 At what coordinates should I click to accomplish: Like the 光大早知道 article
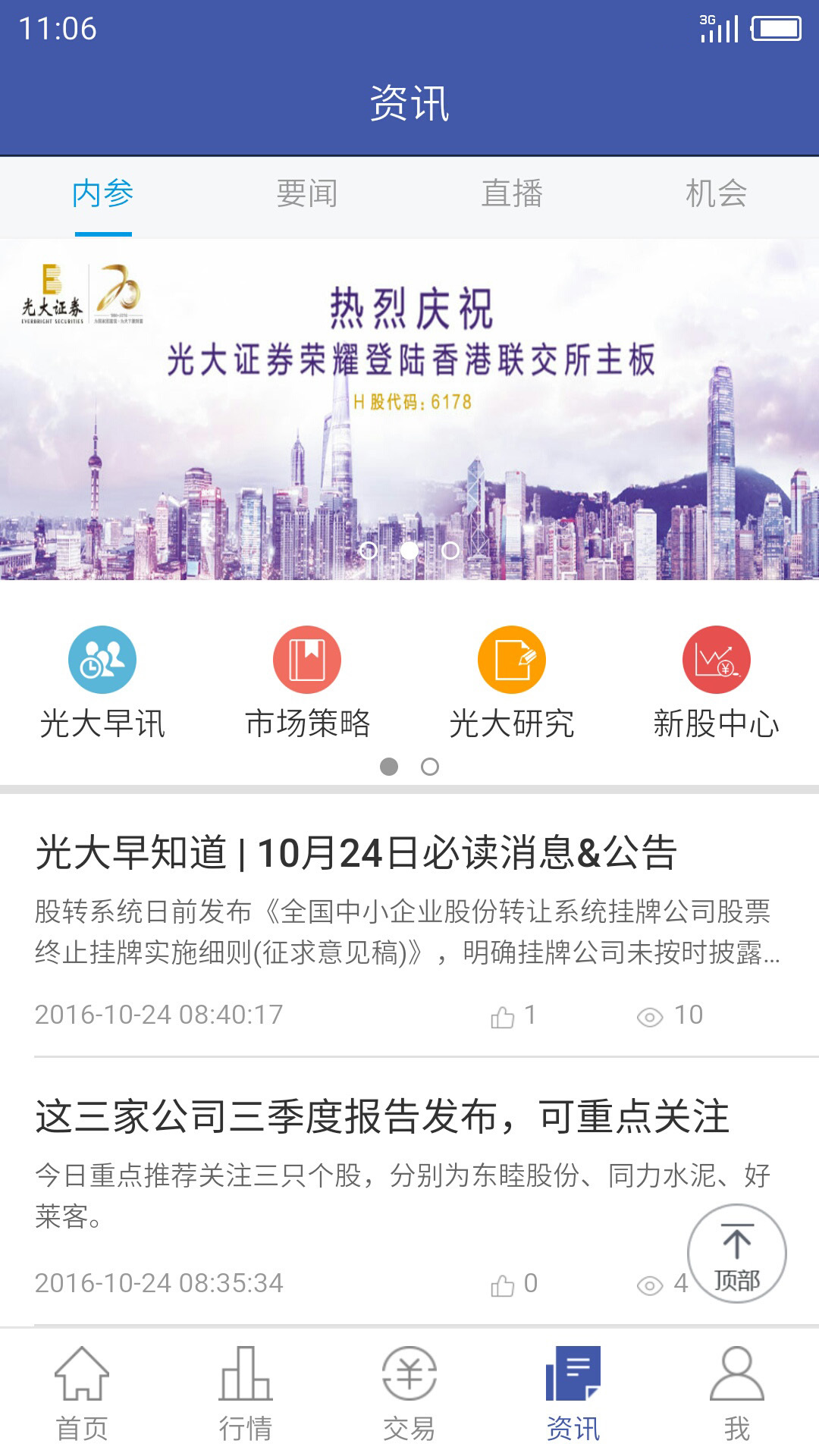click(x=513, y=1015)
